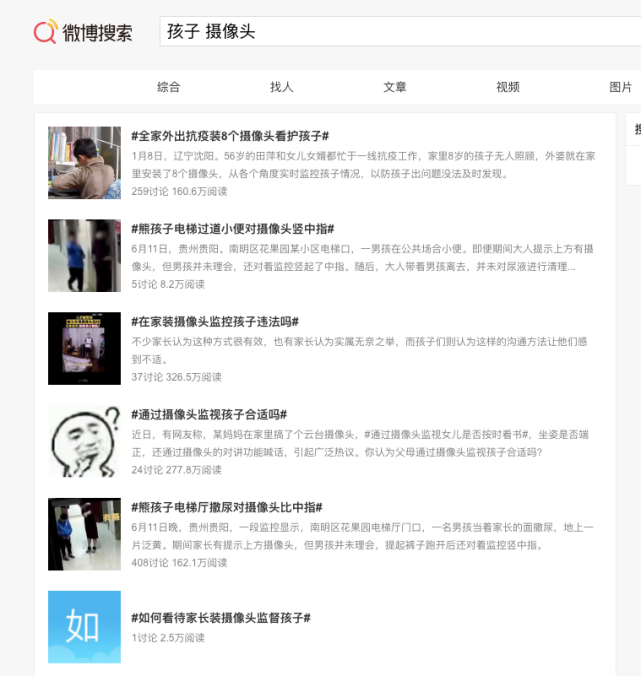Open topic #通过摄像头监视孩子合适吗#
This screenshot has height=676, width=641.
tap(209, 414)
